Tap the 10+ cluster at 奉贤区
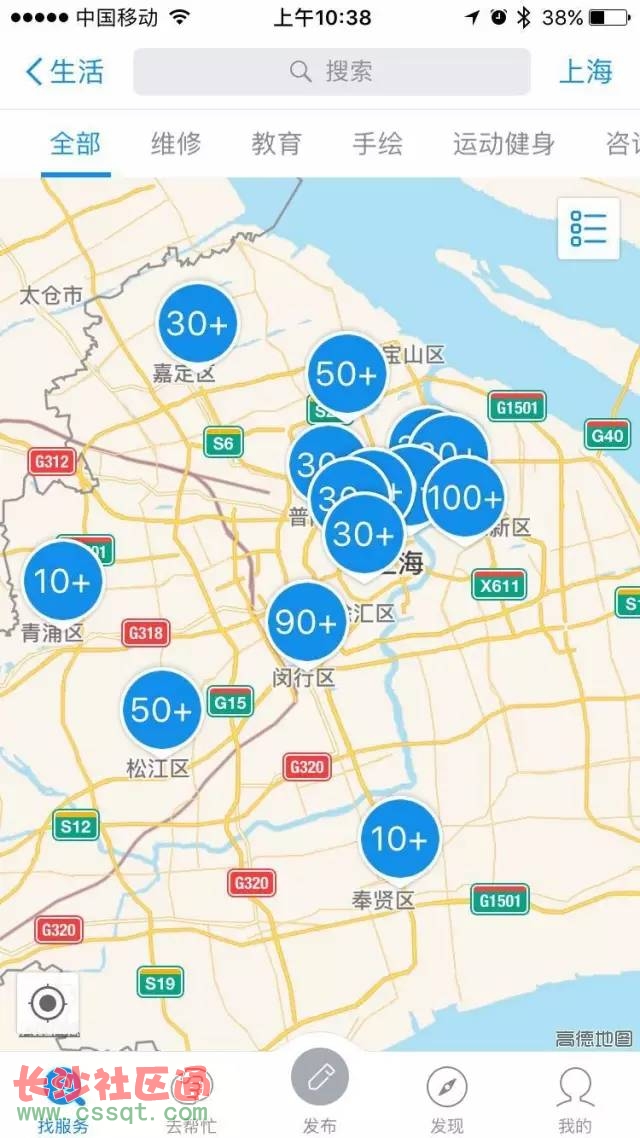Screen dimensions: 640x1138 [399, 838]
